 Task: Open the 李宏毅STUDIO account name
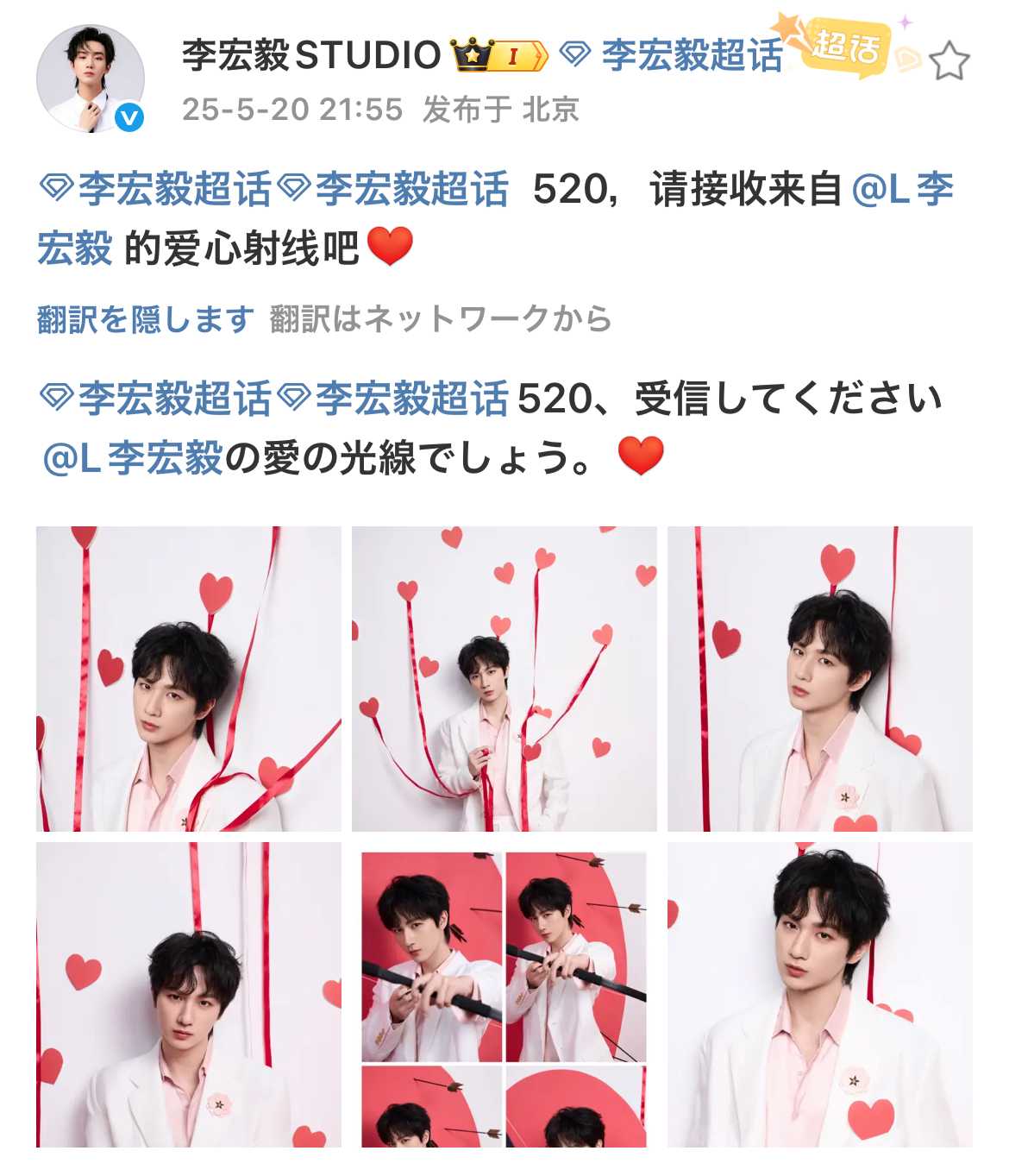pos(311,55)
